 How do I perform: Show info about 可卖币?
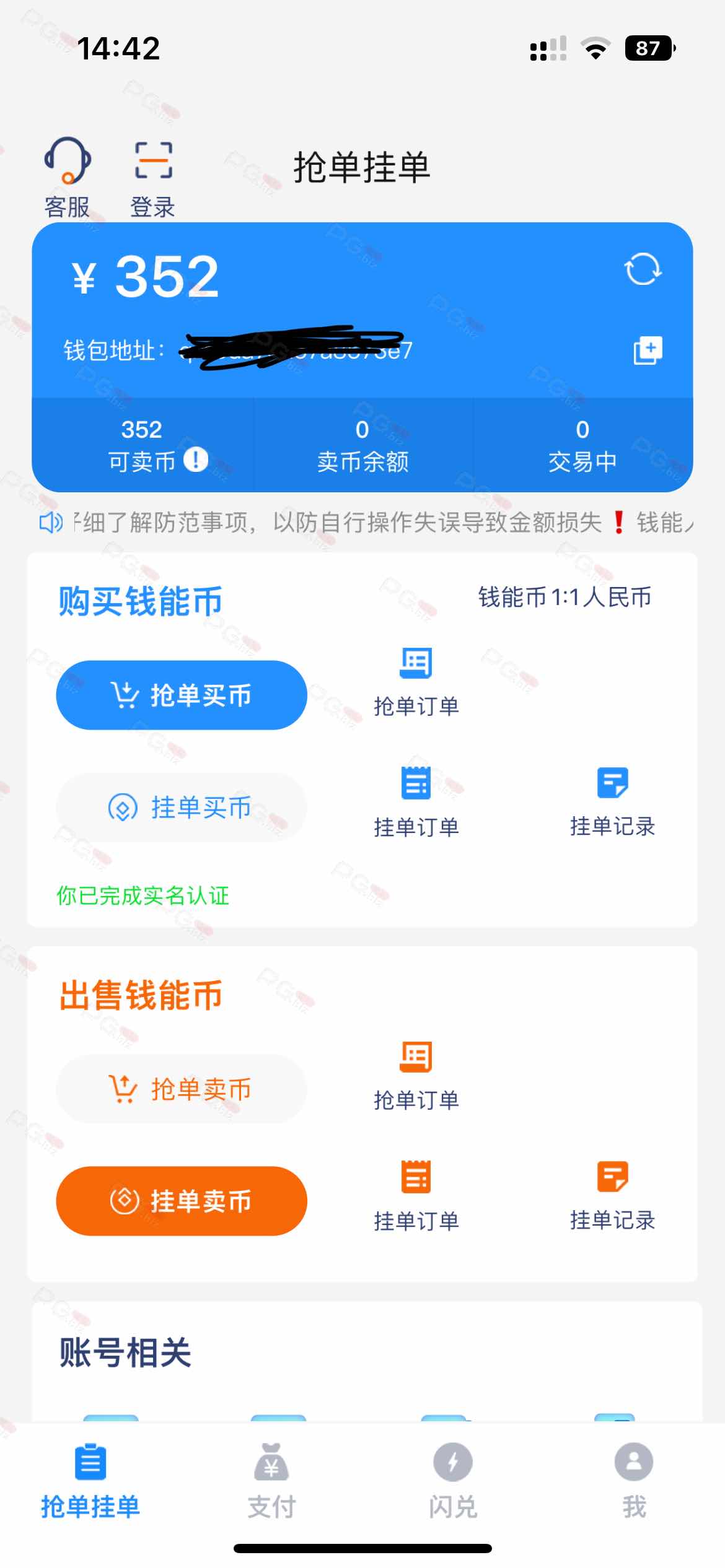point(196,460)
